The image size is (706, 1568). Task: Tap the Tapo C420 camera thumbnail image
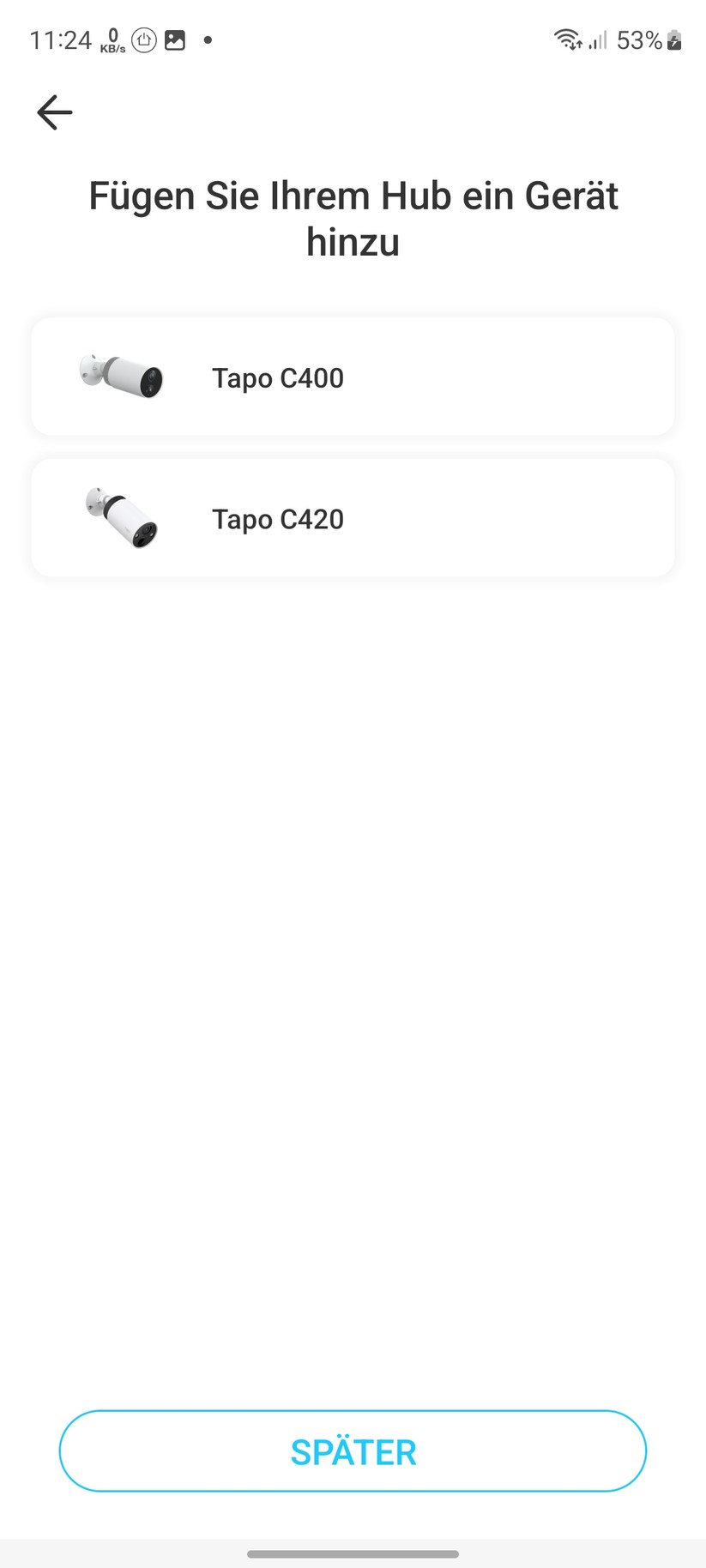tap(120, 517)
